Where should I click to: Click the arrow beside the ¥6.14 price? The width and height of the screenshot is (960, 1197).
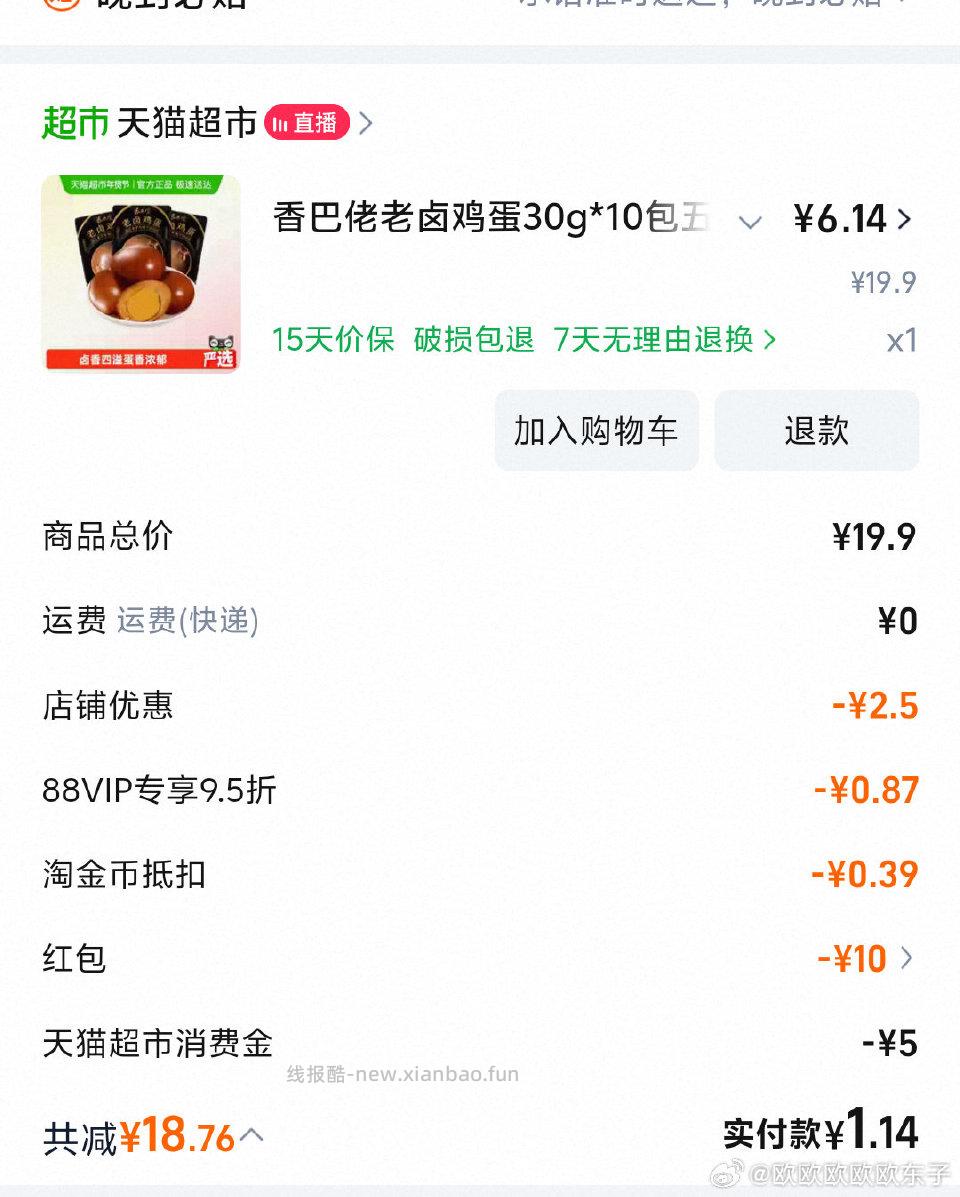pyautogui.click(x=910, y=219)
